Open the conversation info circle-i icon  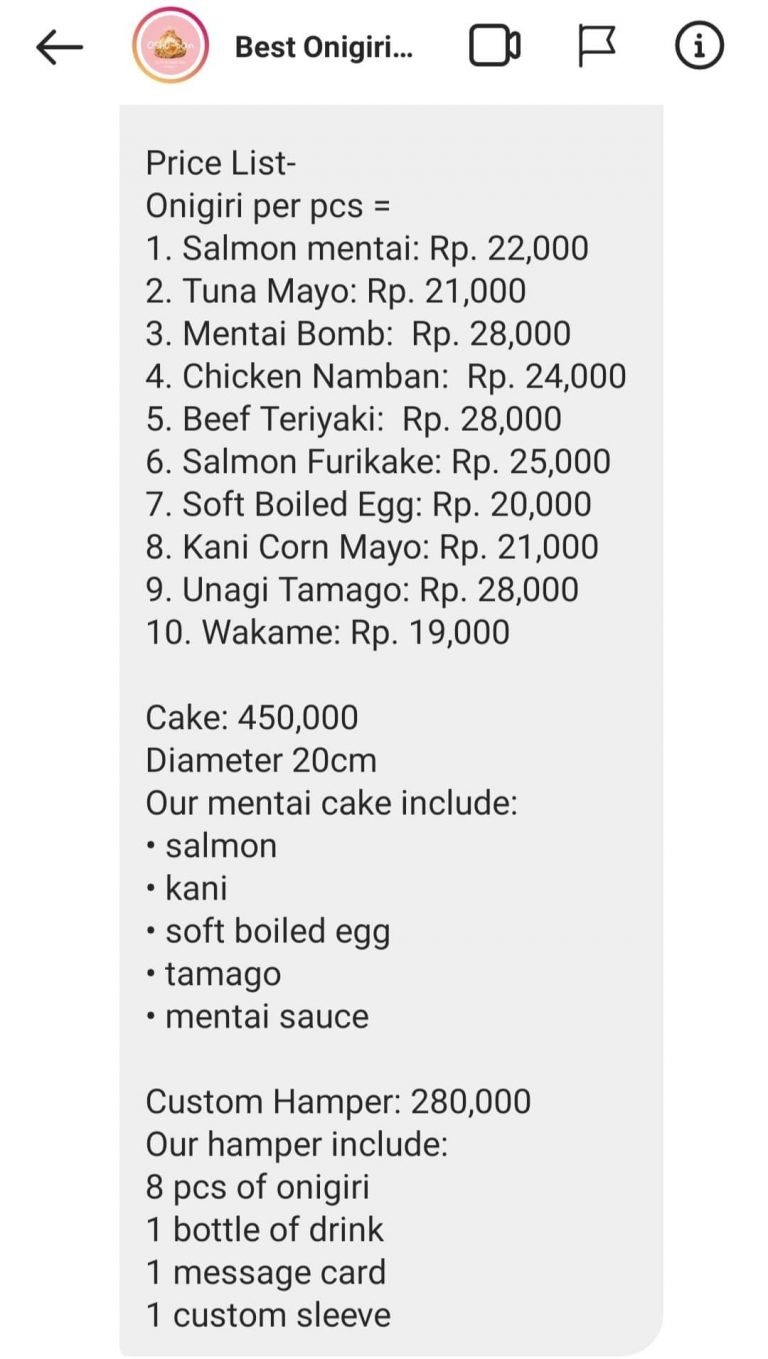pos(700,44)
